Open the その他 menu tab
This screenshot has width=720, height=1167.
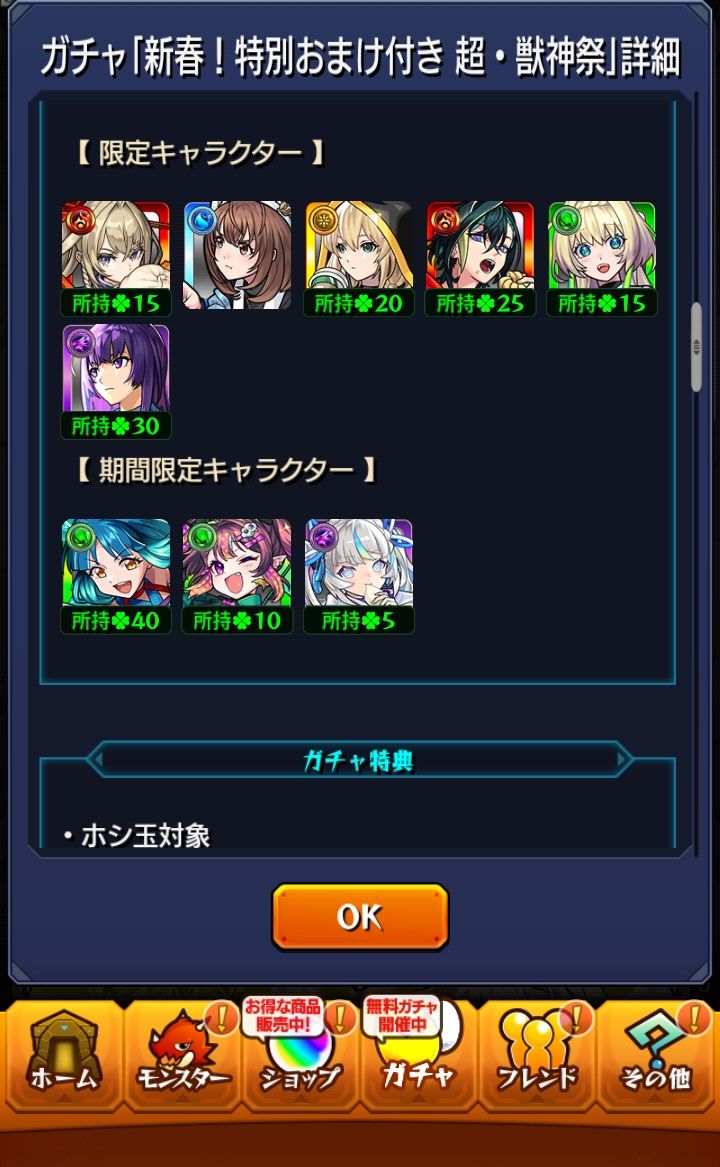coord(655,1057)
